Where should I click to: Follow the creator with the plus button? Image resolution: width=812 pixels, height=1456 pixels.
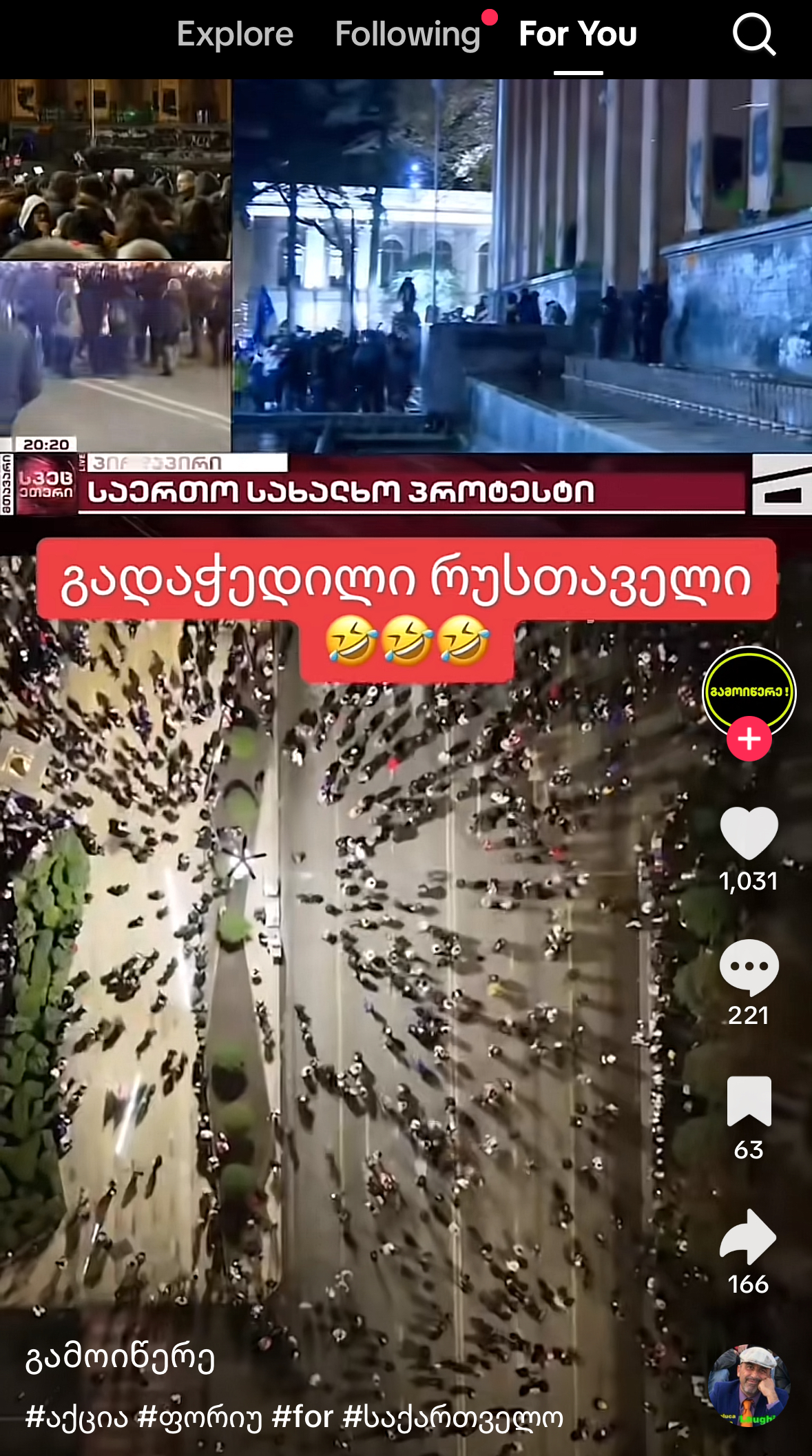[749, 739]
